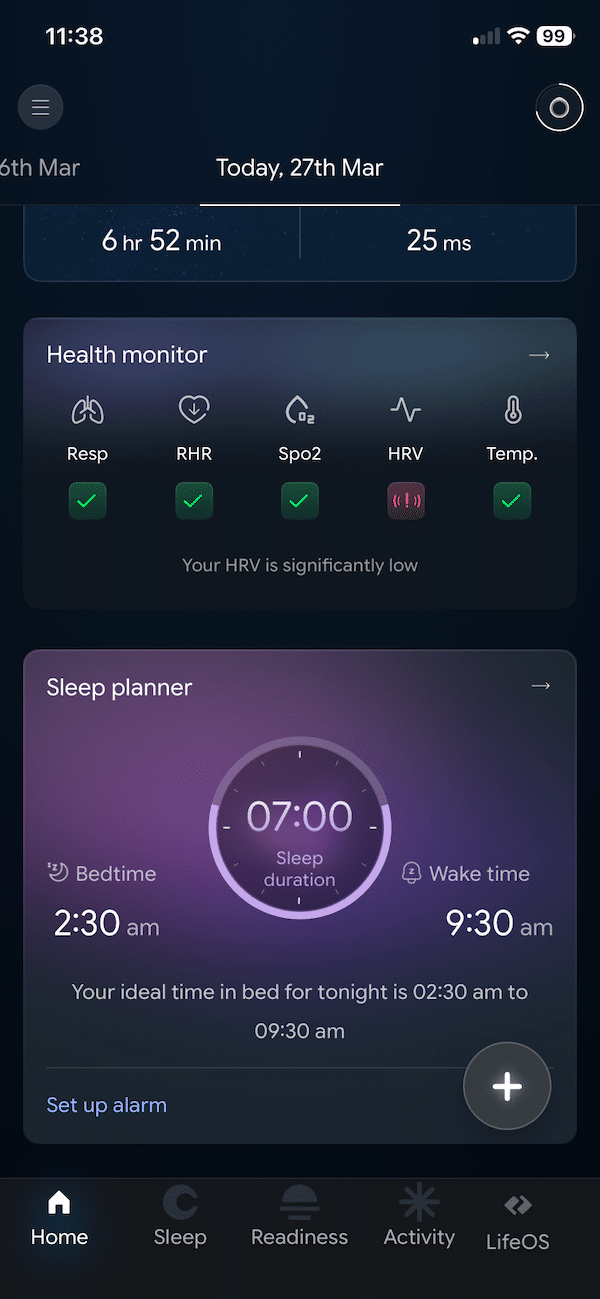Switch to the Activity tab

tap(419, 1217)
